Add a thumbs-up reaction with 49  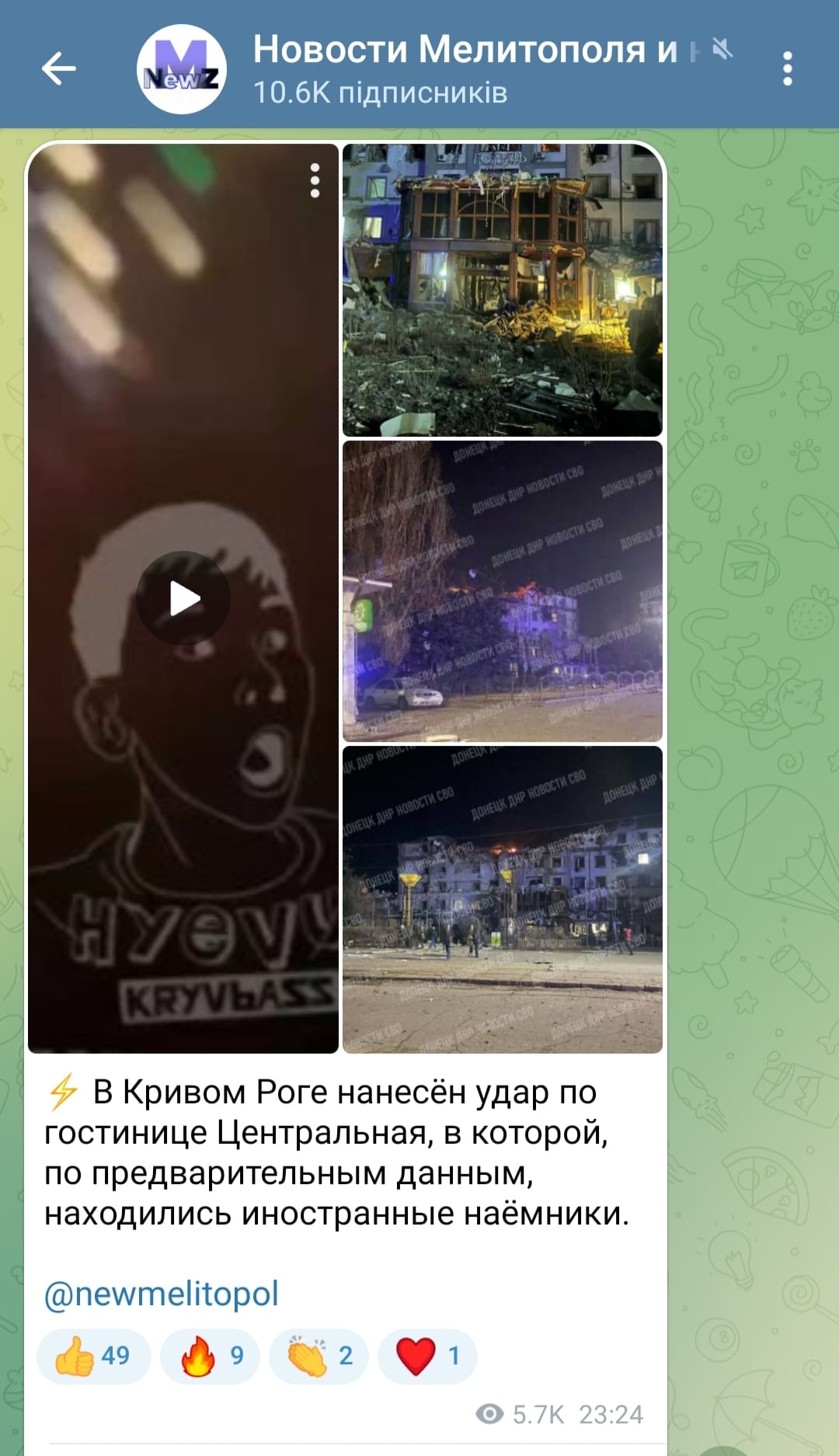[93, 1356]
